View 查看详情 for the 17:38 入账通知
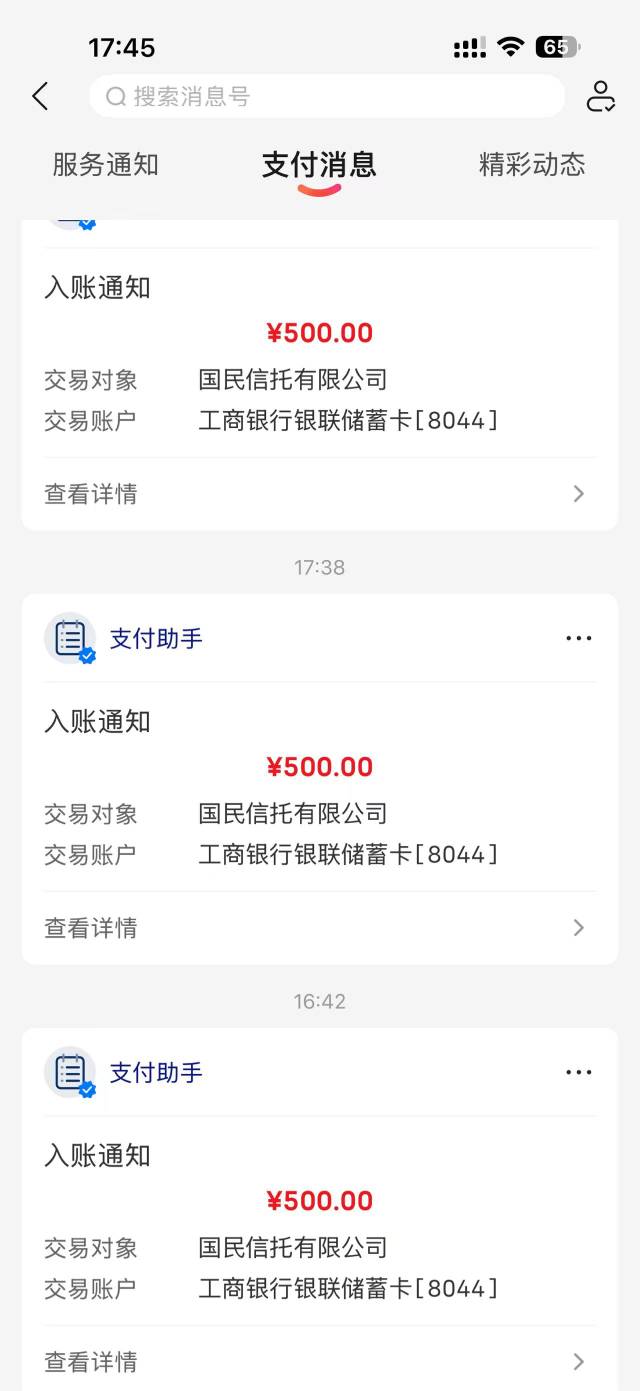640x1391 pixels. point(320,928)
